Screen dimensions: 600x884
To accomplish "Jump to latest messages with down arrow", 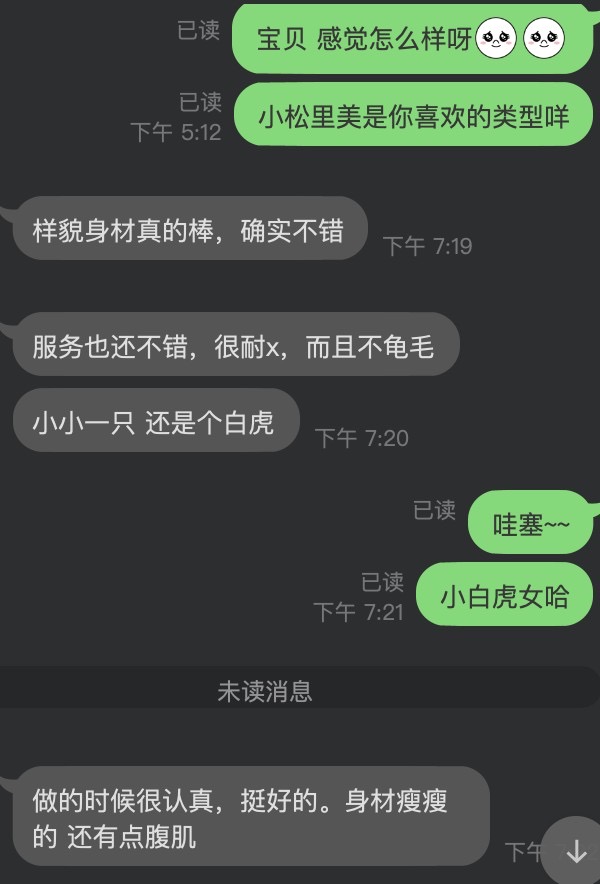I will click(x=575, y=852).
